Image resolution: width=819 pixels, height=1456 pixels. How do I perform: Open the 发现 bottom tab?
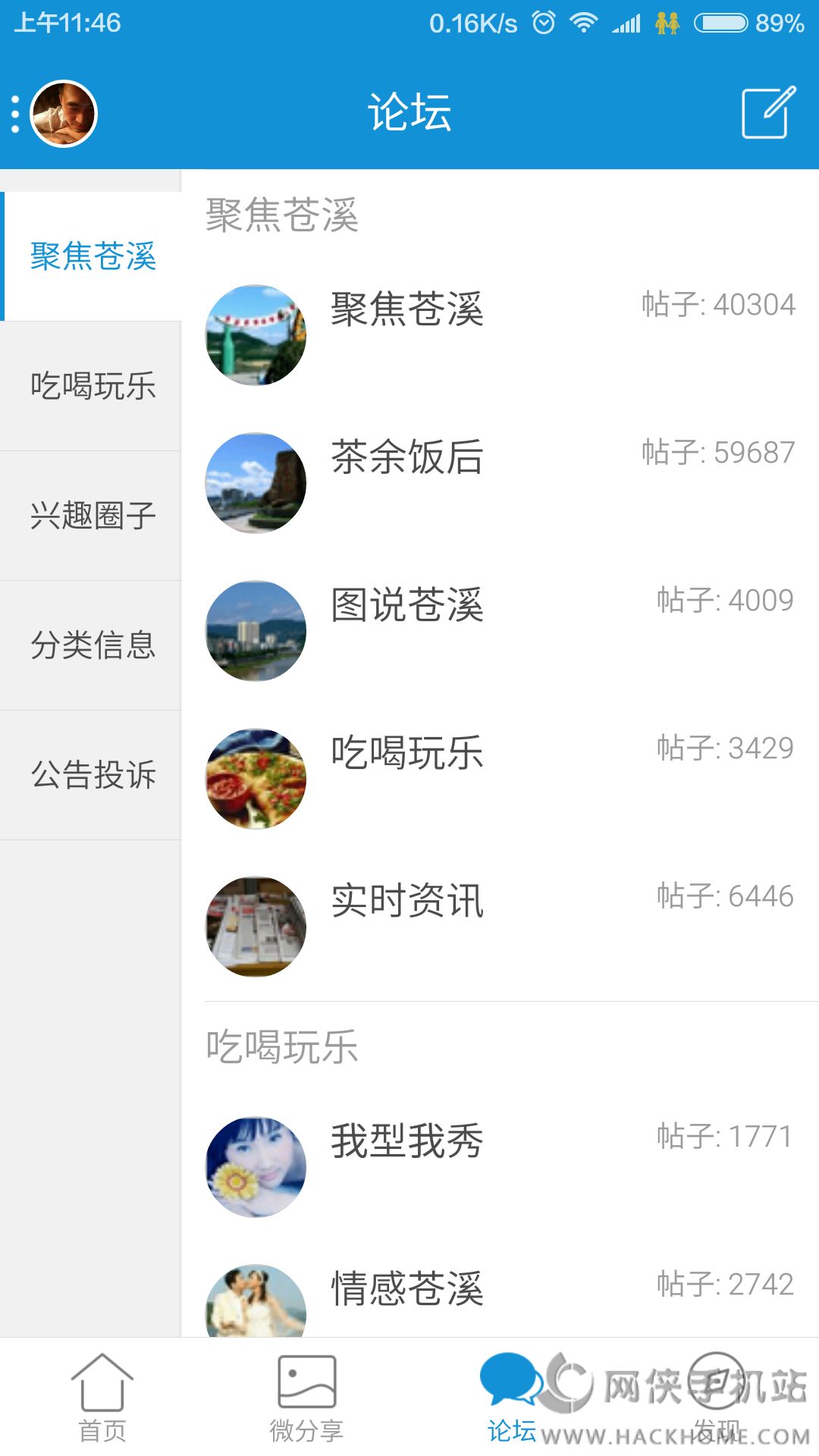click(x=716, y=1398)
